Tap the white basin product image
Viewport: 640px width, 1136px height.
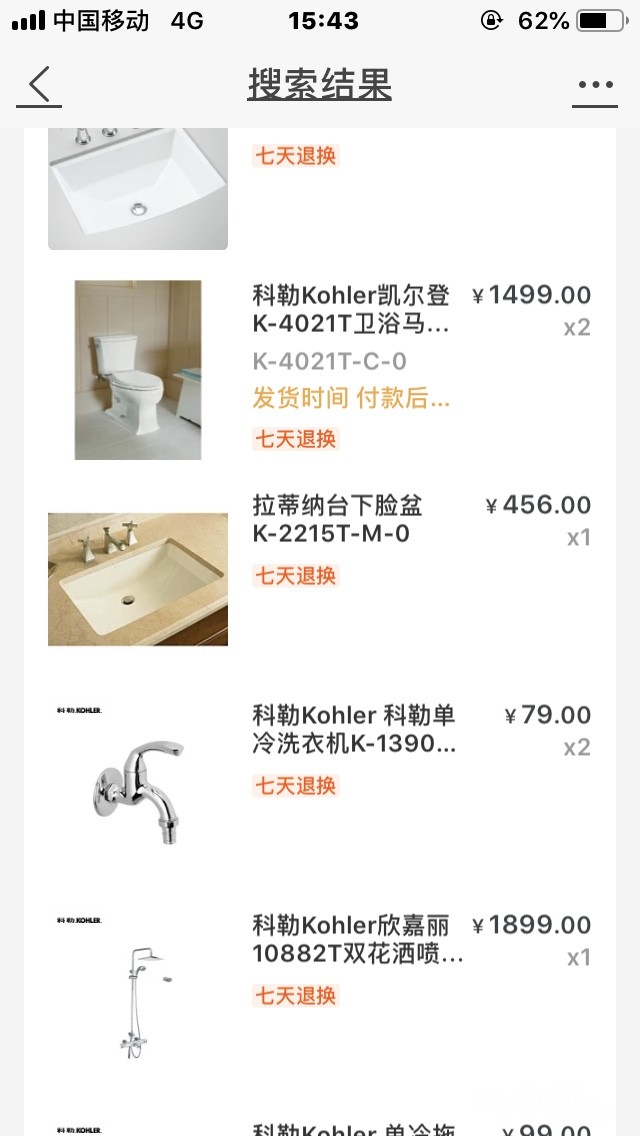(x=138, y=188)
